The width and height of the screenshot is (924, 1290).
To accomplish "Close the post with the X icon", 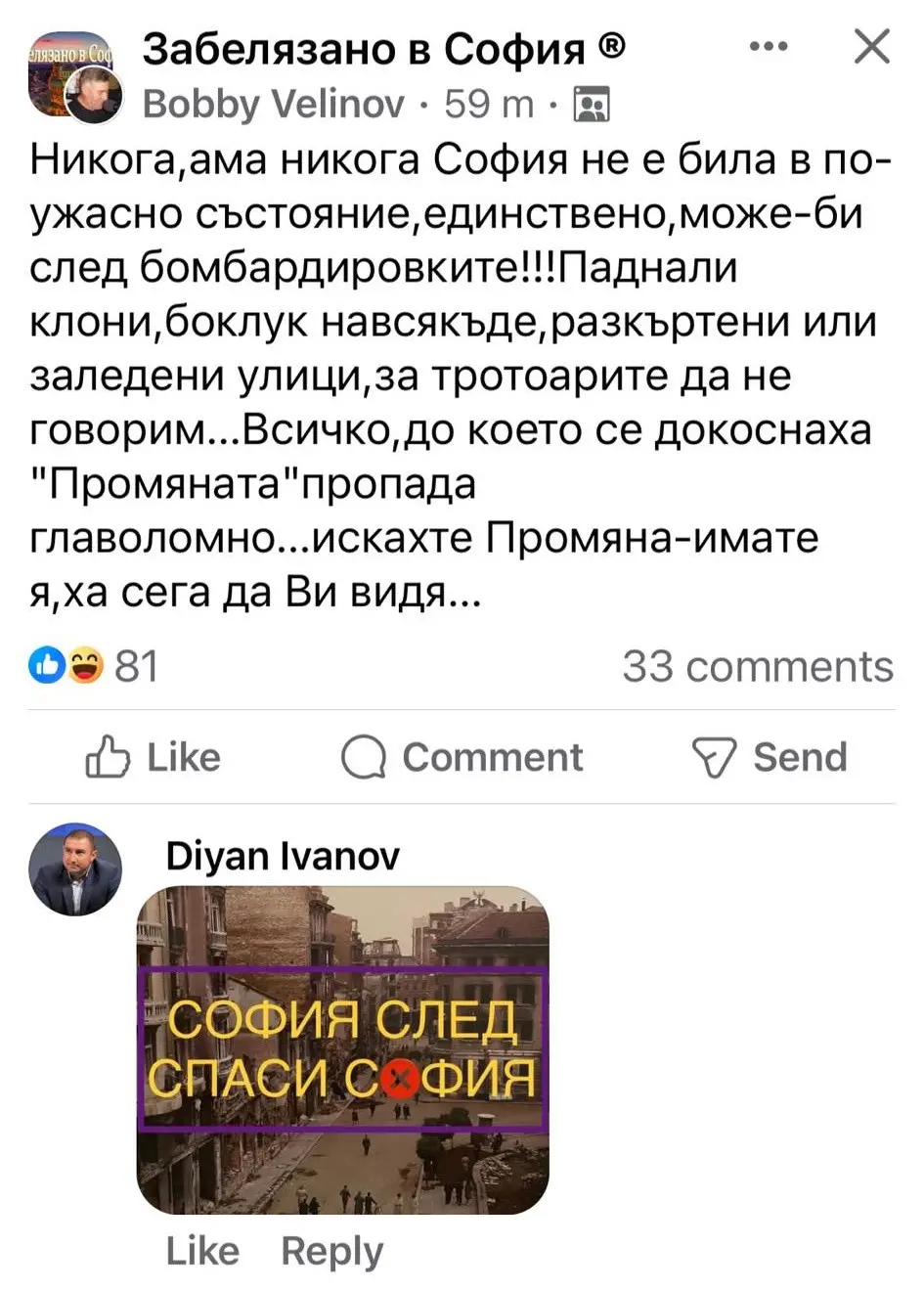I will click(x=871, y=46).
